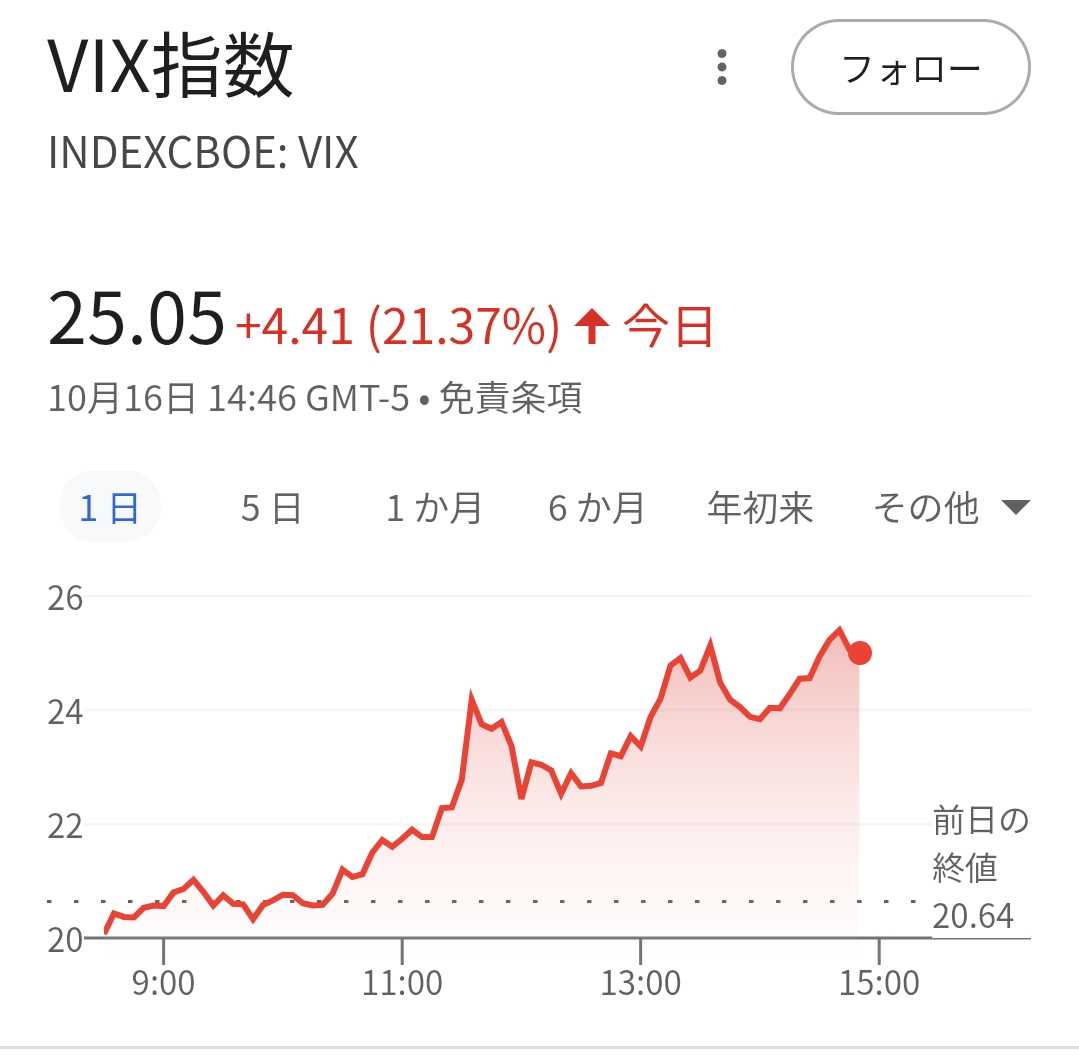View the 年初来 year-to-date chart
The width and height of the screenshot is (1079, 1055).
(760, 508)
